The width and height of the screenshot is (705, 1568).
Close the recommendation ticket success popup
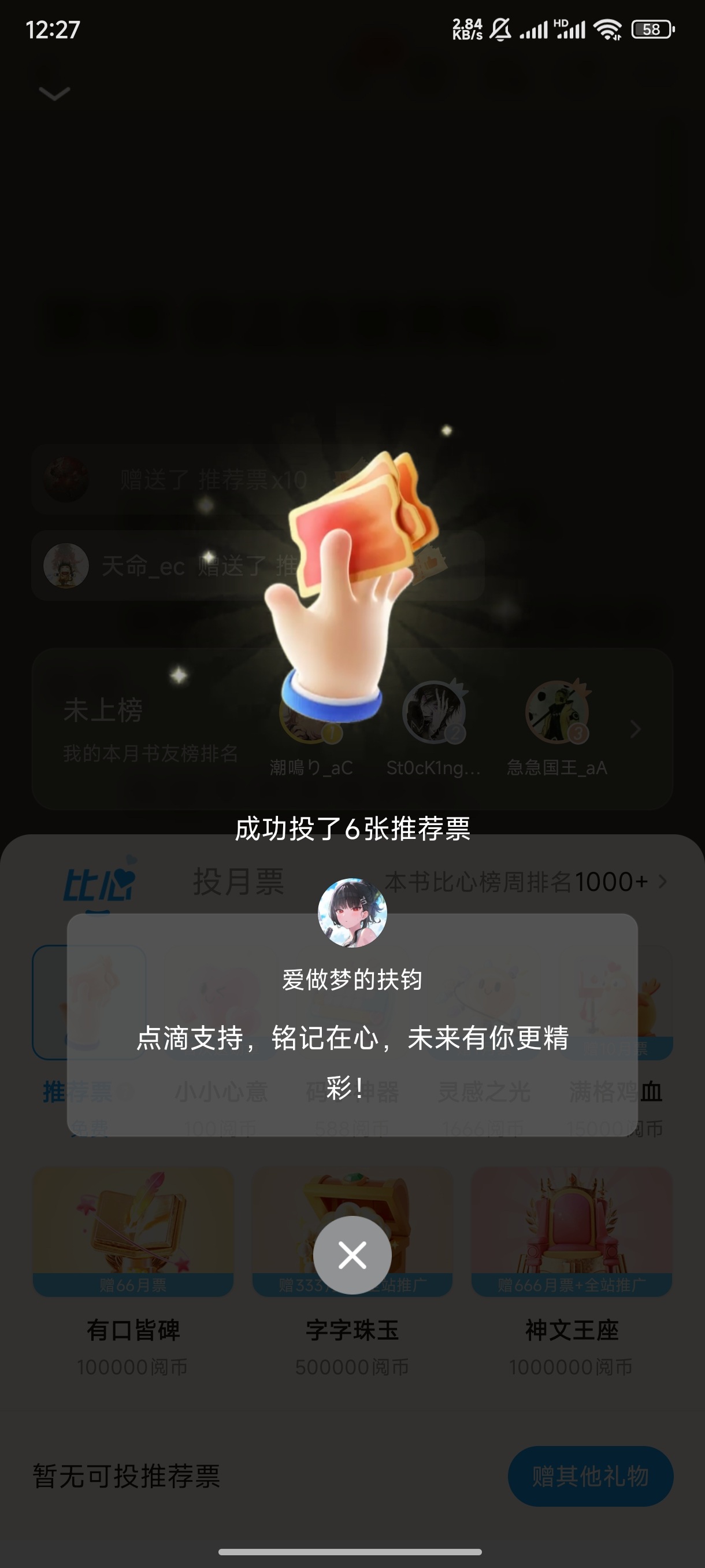pos(352,1255)
